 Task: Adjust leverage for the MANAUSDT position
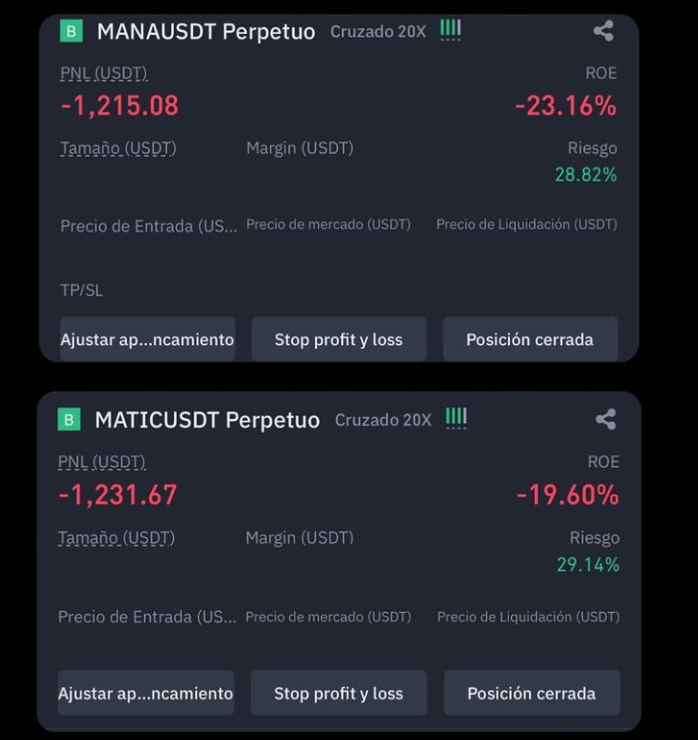coord(147,339)
